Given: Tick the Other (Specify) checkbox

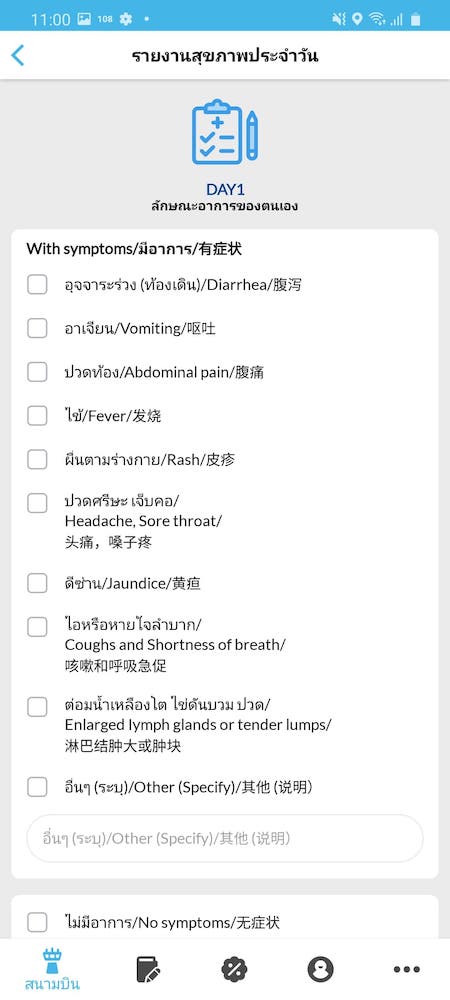Looking at the screenshot, I should [x=37, y=787].
